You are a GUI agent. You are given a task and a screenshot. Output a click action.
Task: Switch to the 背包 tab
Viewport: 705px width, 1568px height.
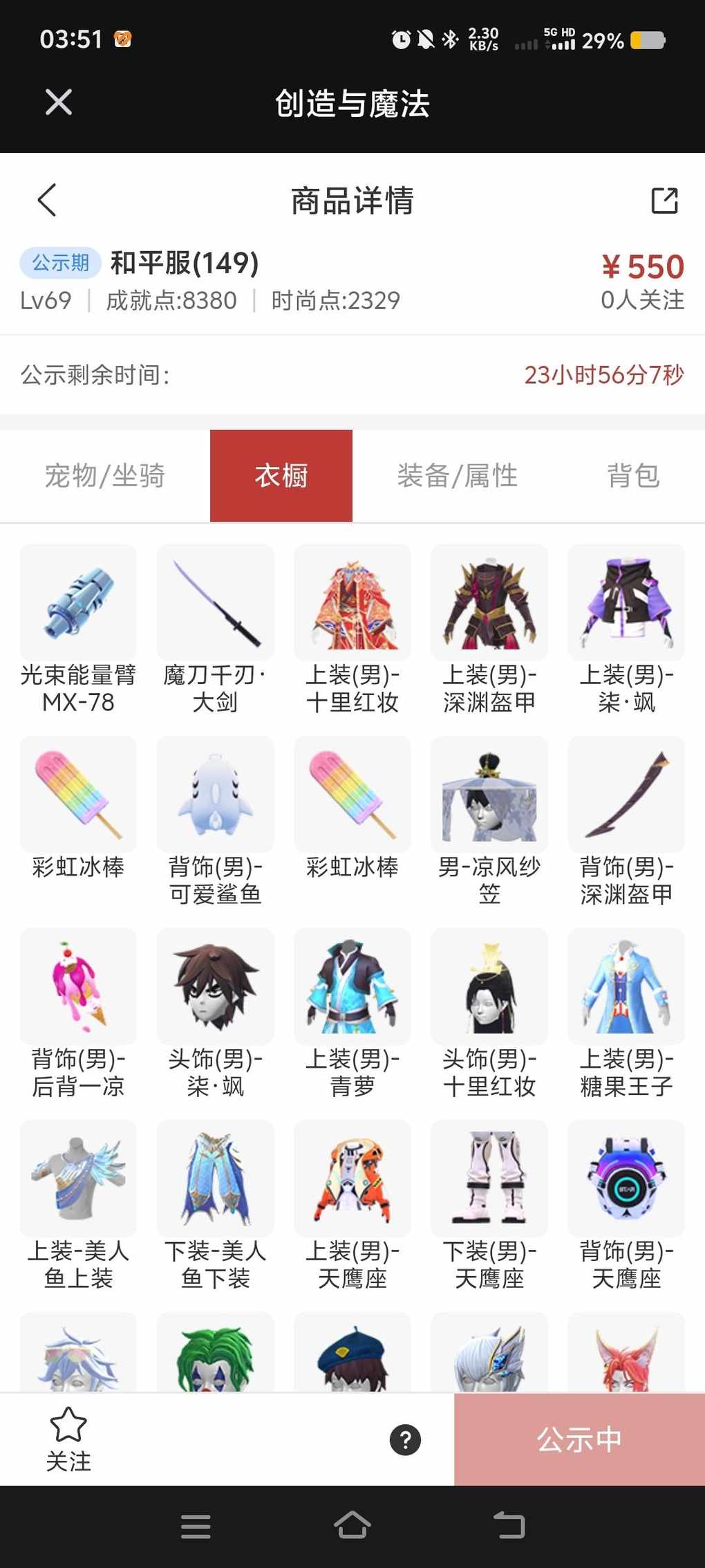[633, 476]
